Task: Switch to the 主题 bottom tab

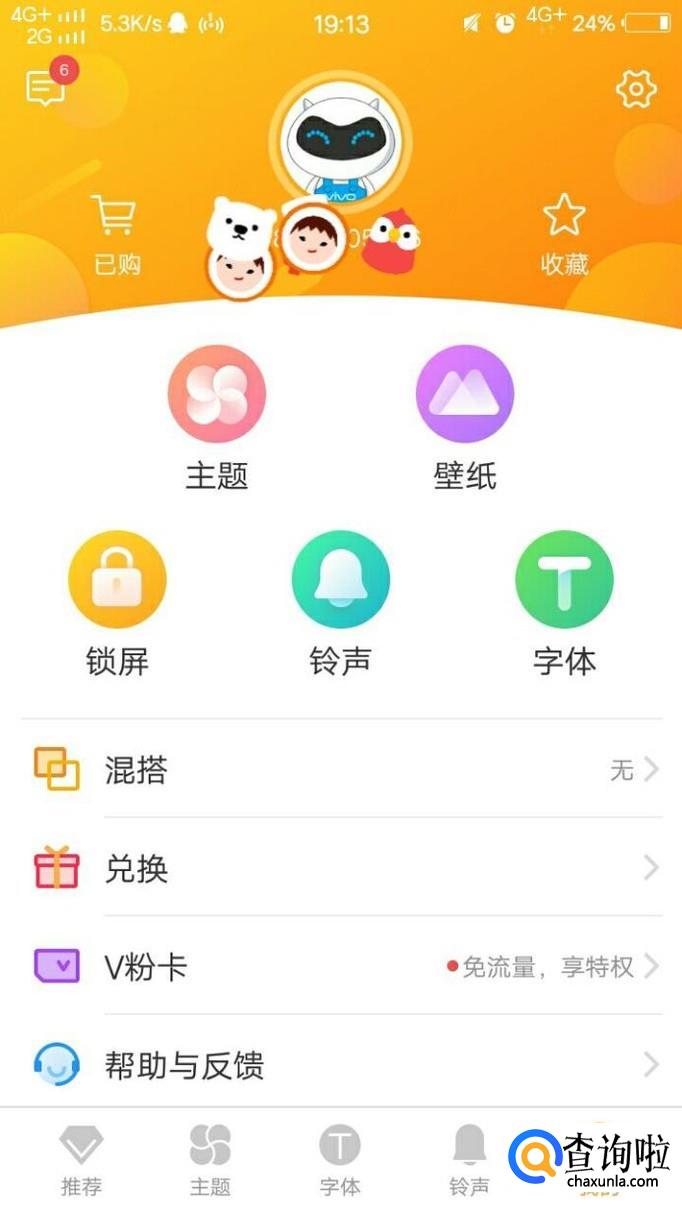Action: coord(210,1160)
